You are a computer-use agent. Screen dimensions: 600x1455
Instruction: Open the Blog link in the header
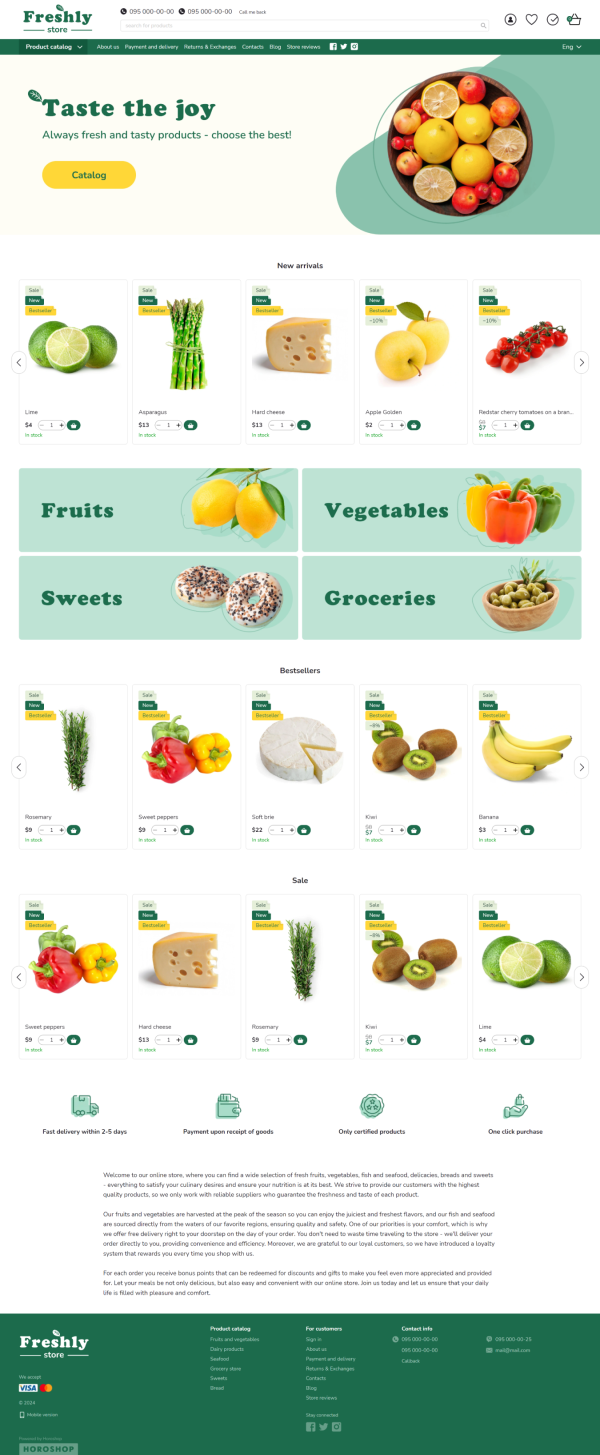(x=275, y=47)
